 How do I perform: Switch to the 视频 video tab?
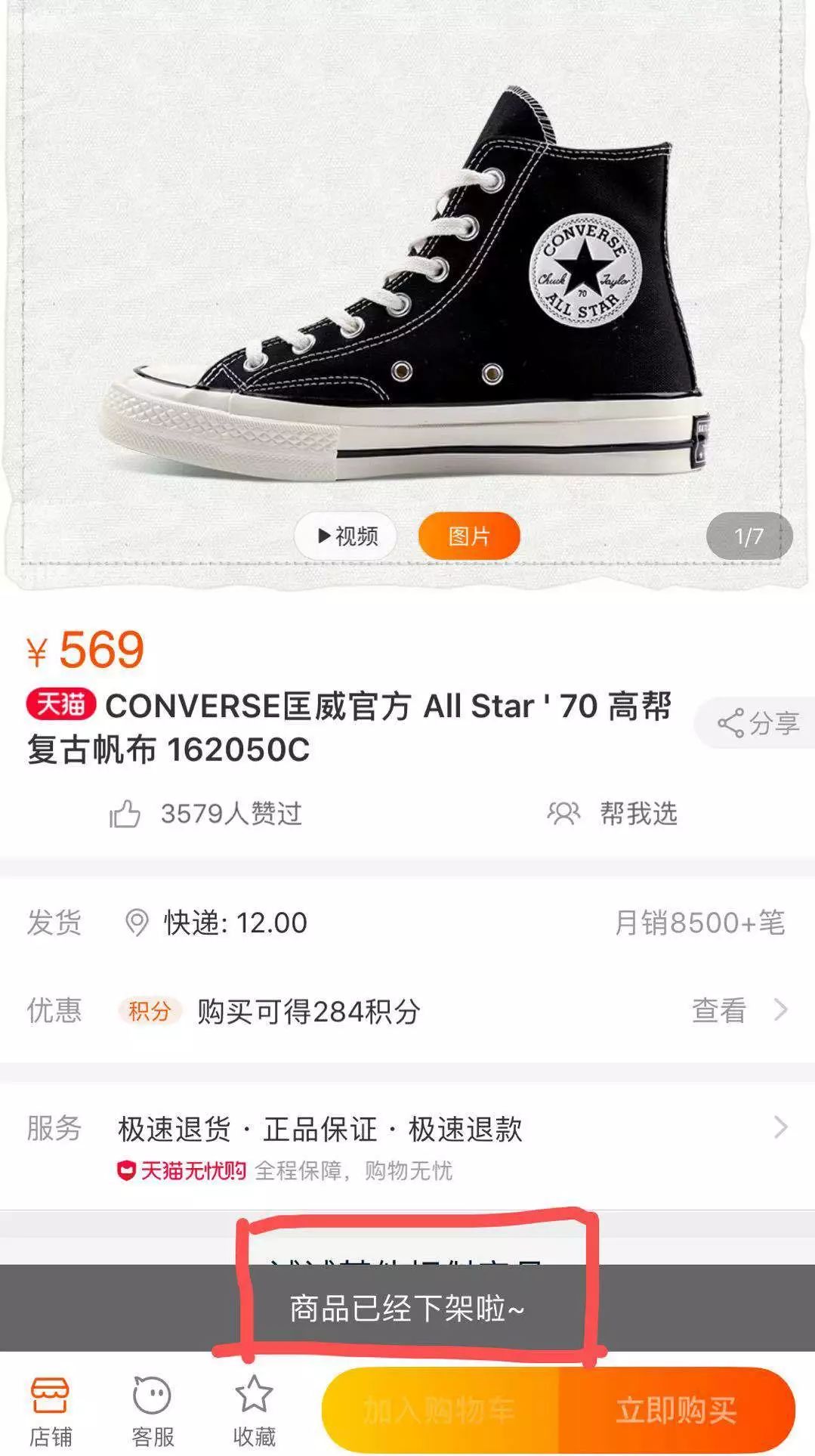pyautogui.click(x=346, y=536)
